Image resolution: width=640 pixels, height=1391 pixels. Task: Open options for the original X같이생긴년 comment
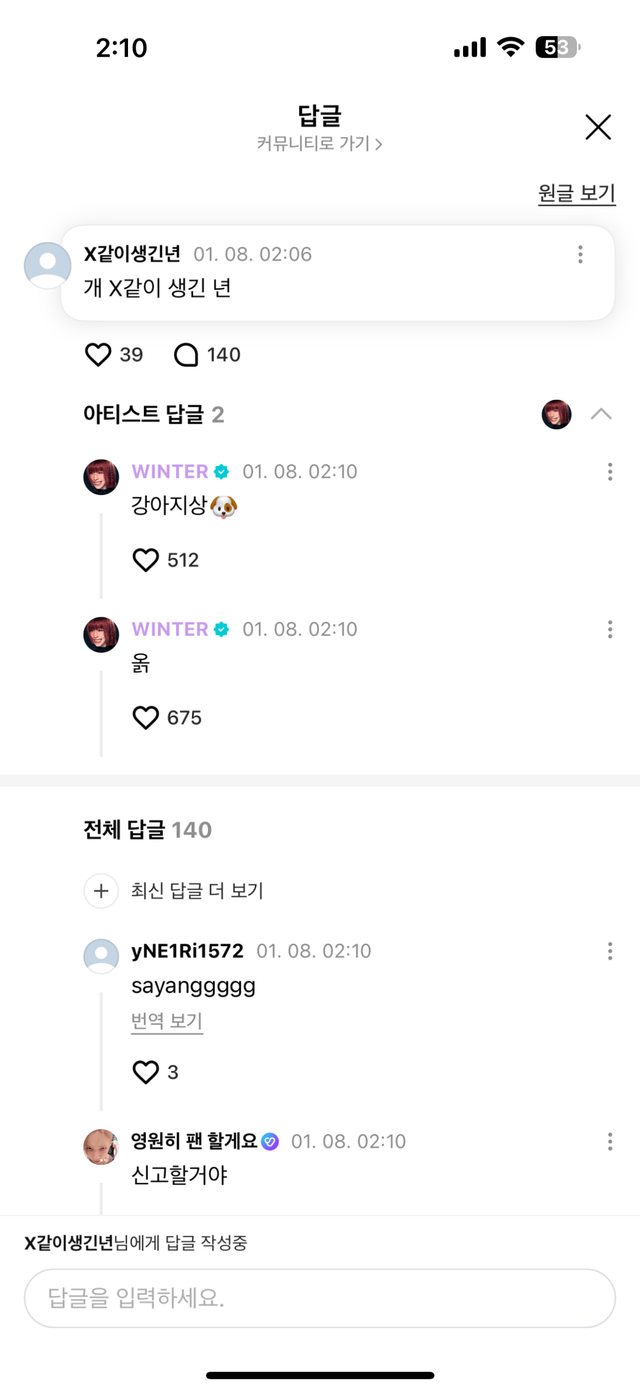580,254
